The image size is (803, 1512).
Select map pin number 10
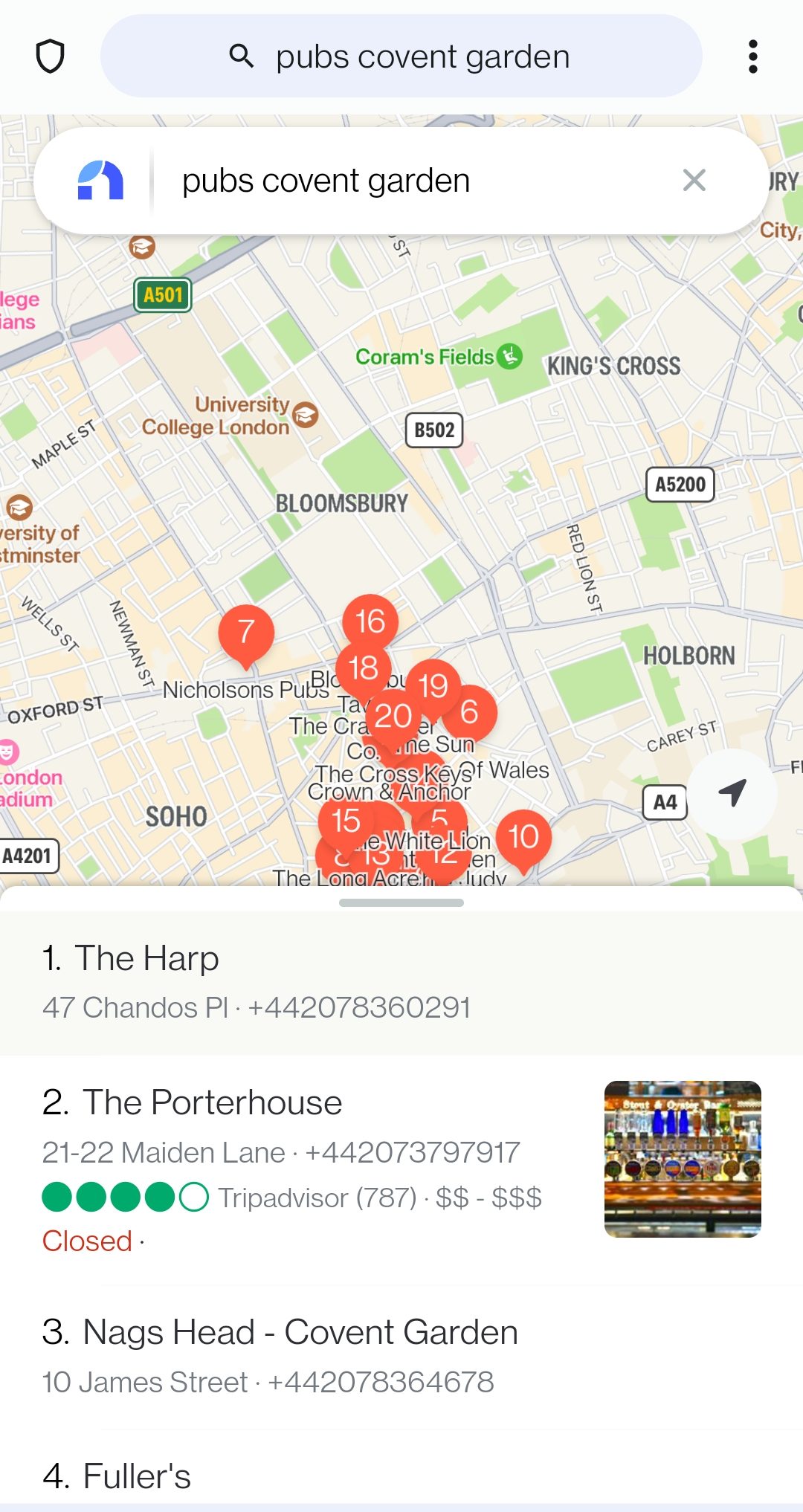pyautogui.click(x=523, y=836)
